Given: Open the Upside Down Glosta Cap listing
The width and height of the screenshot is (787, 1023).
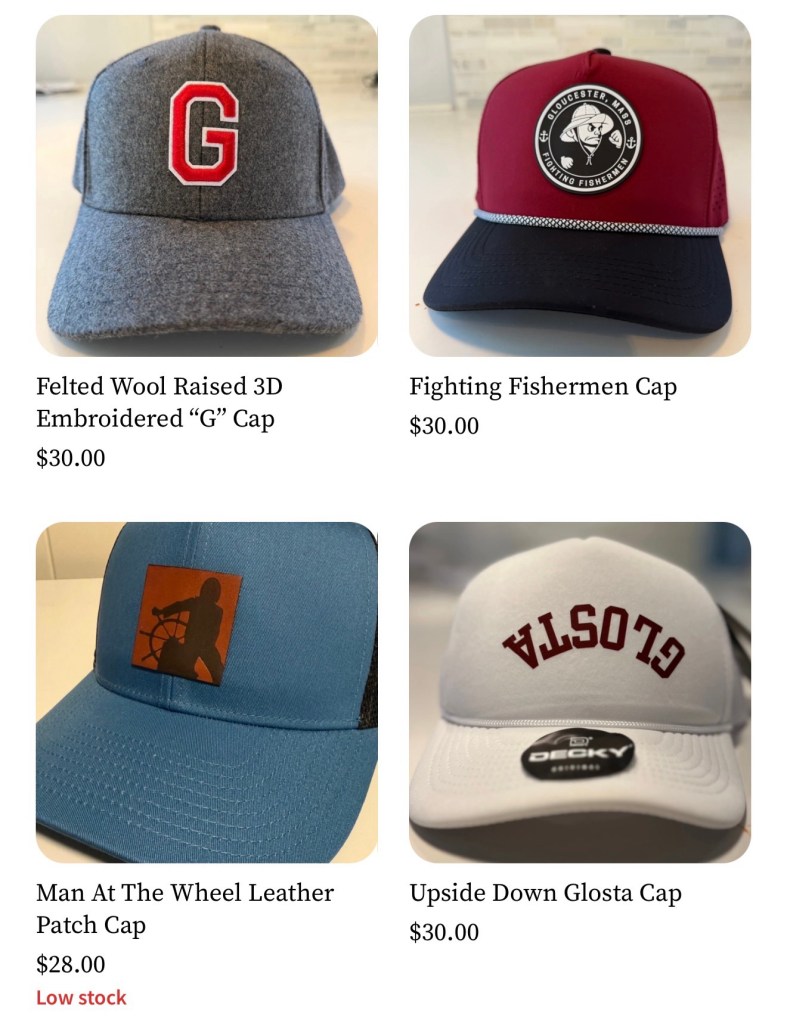Looking at the screenshot, I should [579, 692].
